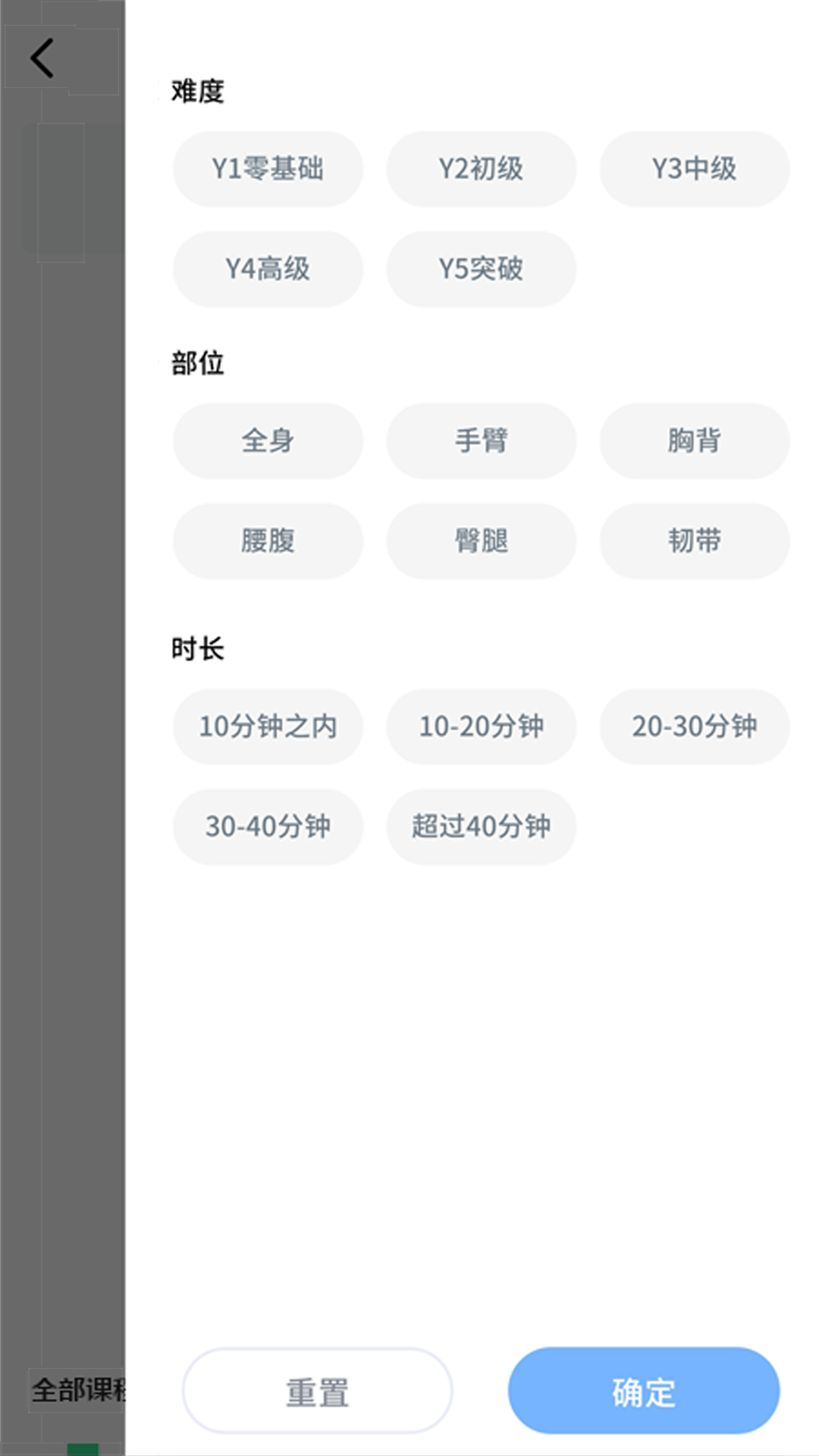This screenshot has height=1456, width=819.
Task: Enable the 胸背 body part filter
Action: click(x=694, y=441)
